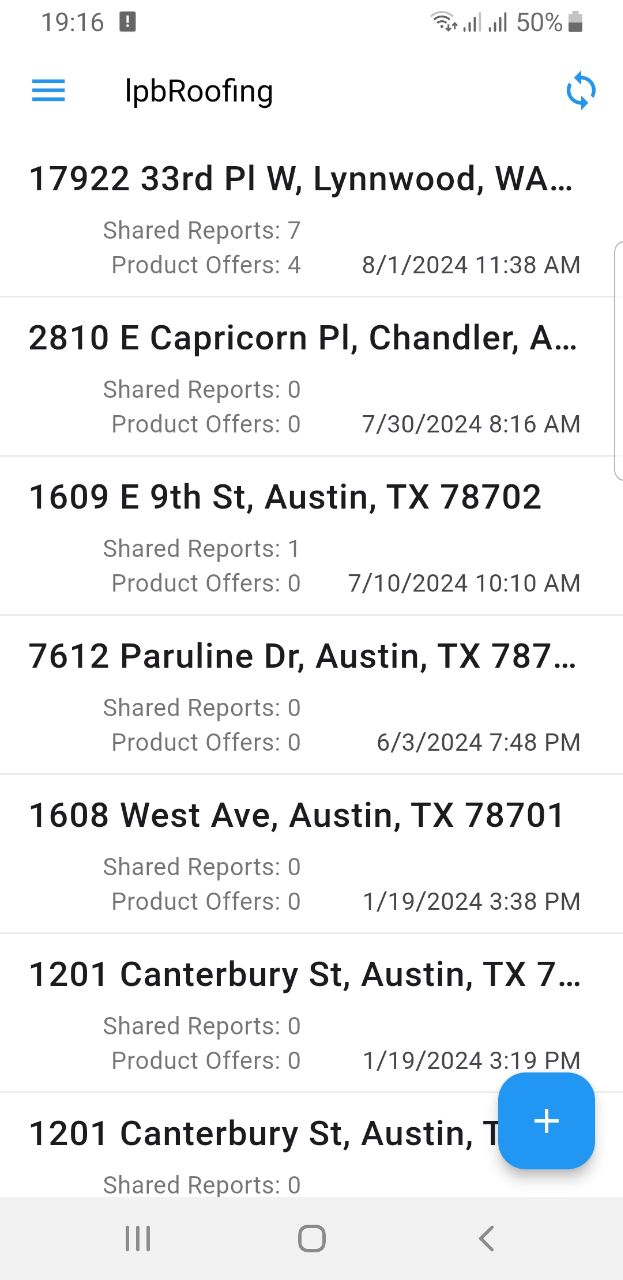
Task: View 7612 Paruline Dr, Austin details
Action: pos(300,657)
